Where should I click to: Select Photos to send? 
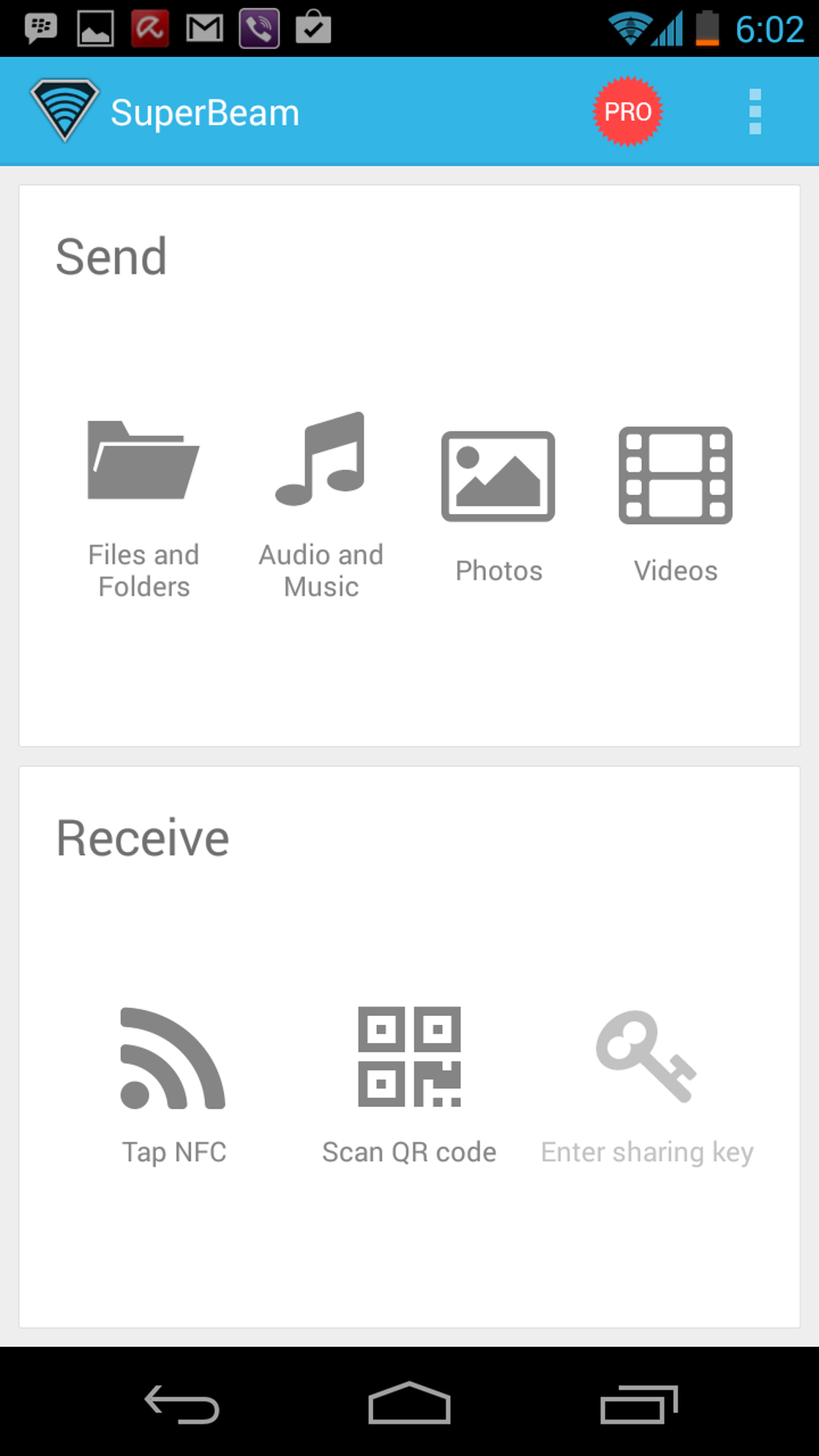[499, 506]
